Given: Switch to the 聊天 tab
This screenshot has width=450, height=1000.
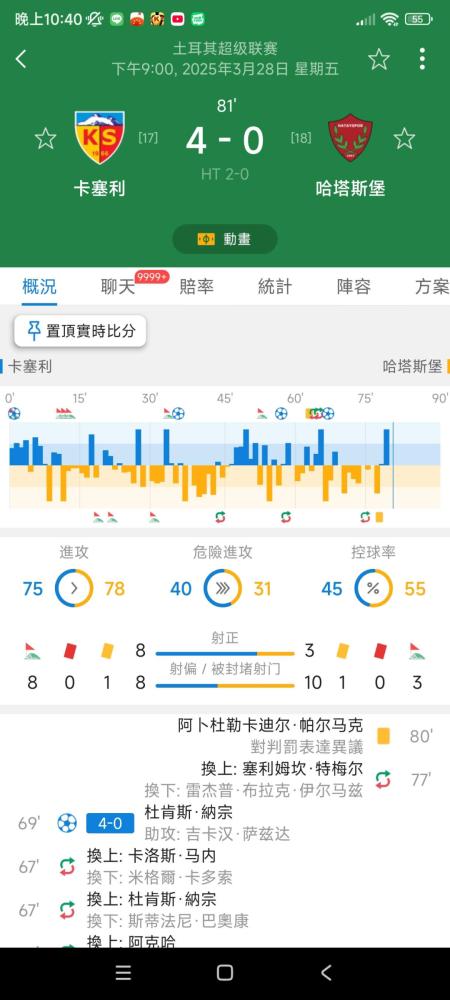Looking at the screenshot, I should tap(119, 287).
